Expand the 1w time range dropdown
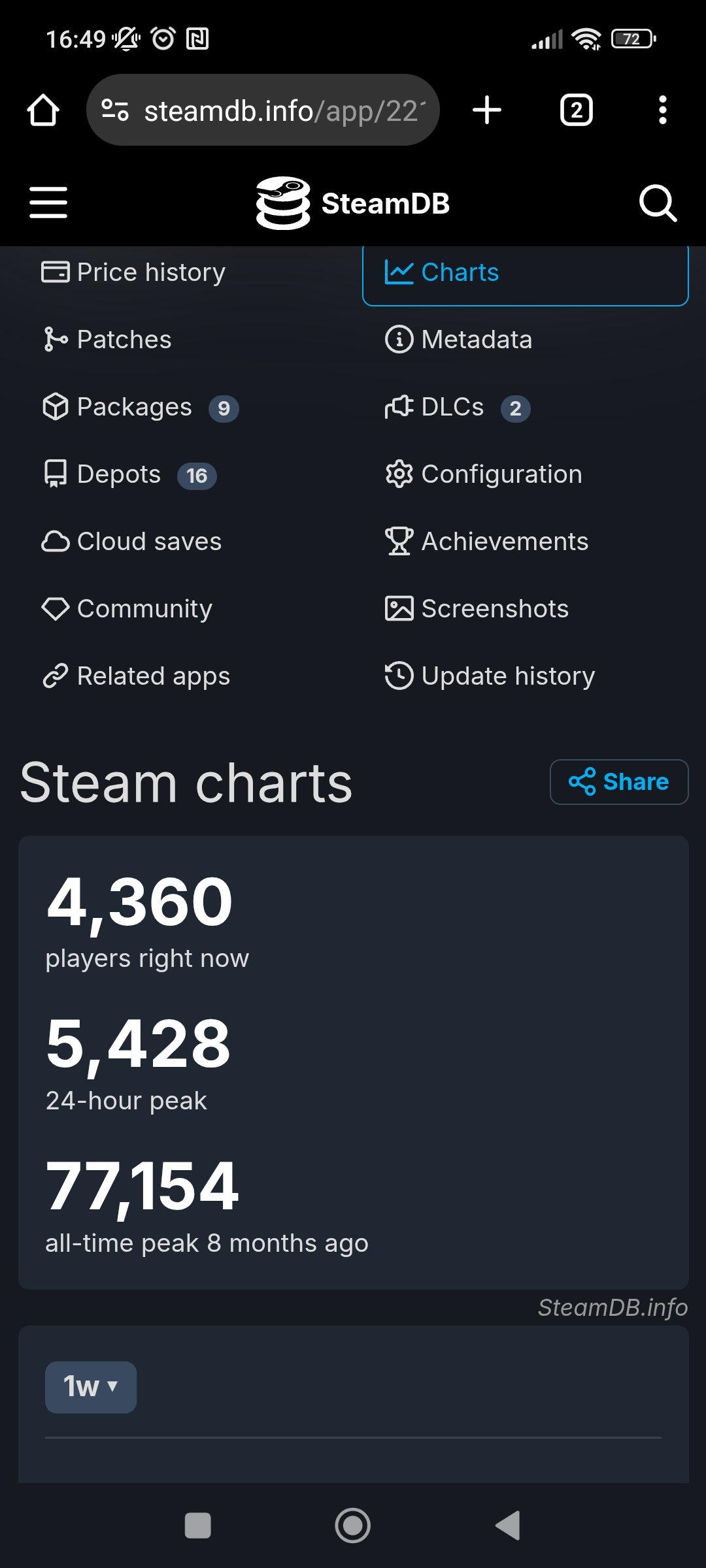This screenshot has width=706, height=1568. [91, 1387]
